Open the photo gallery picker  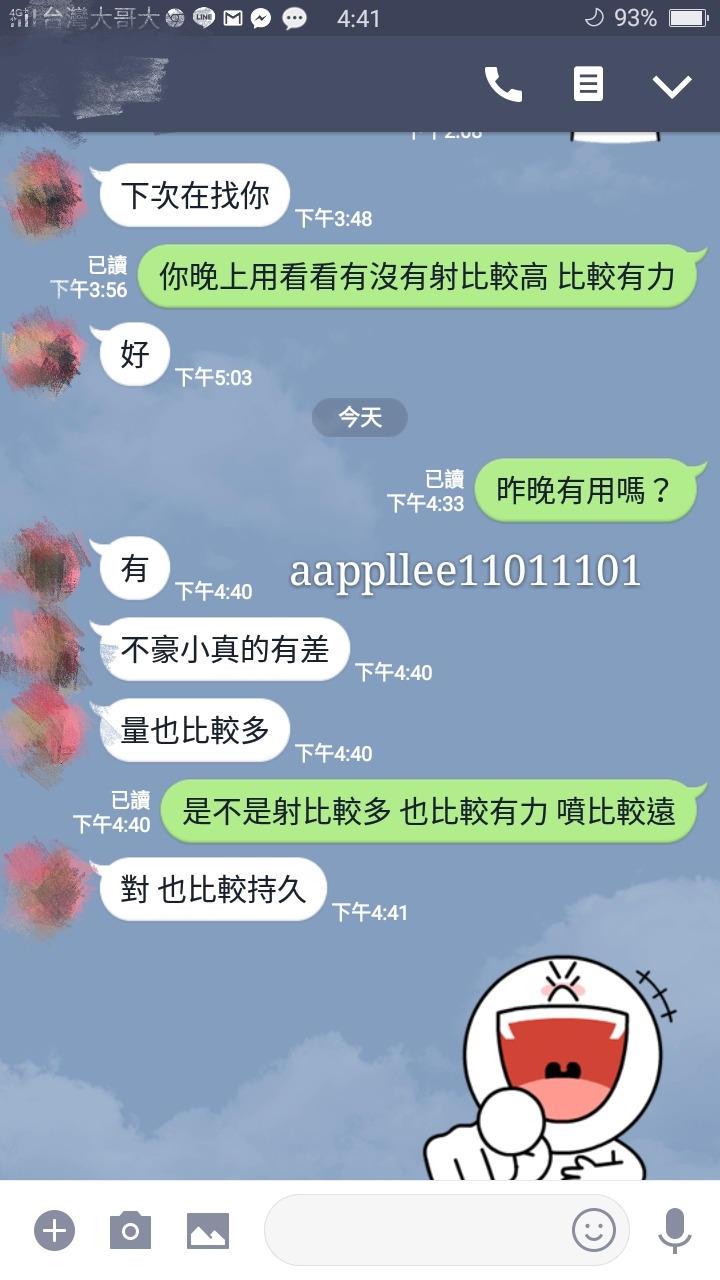pos(208,1230)
